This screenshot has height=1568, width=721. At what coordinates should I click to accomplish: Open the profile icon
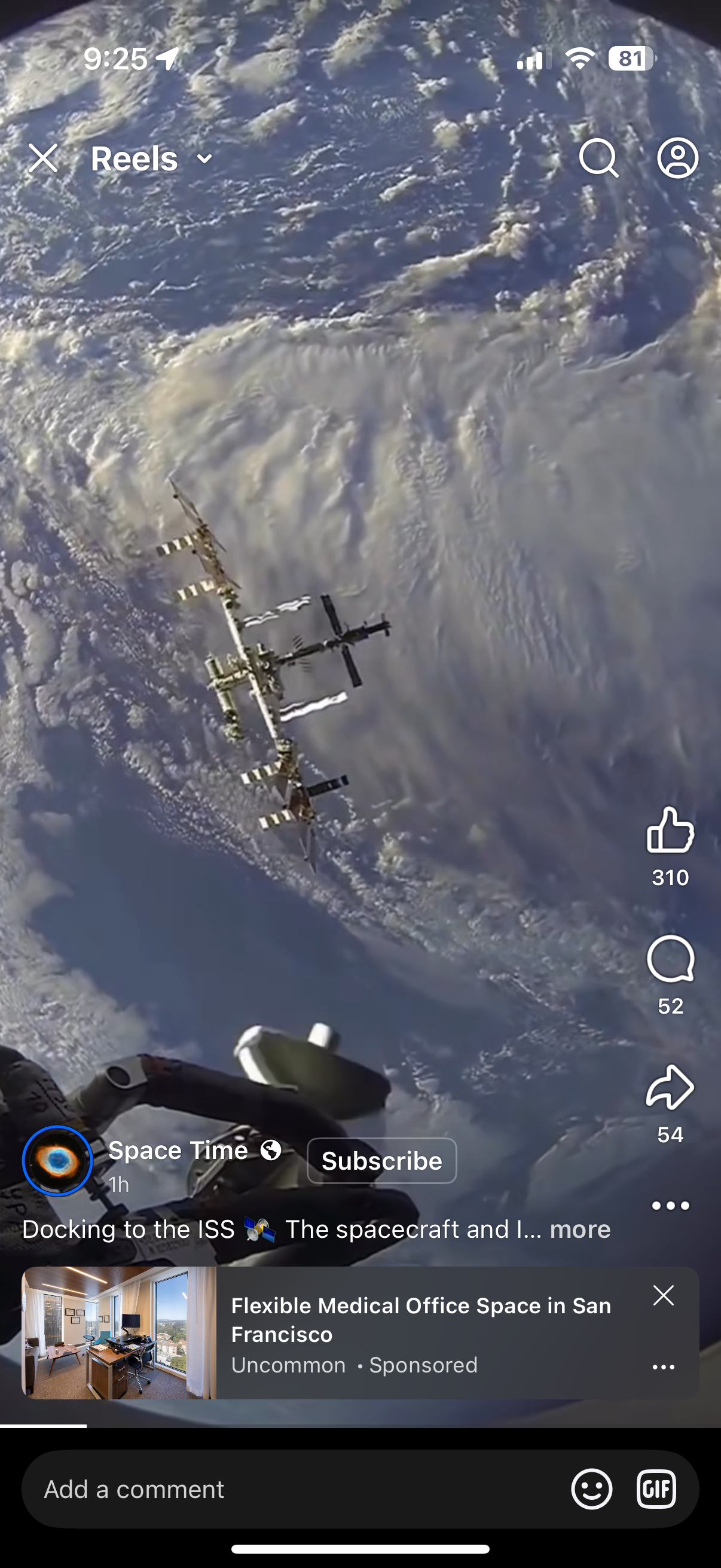(x=677, y=158)
